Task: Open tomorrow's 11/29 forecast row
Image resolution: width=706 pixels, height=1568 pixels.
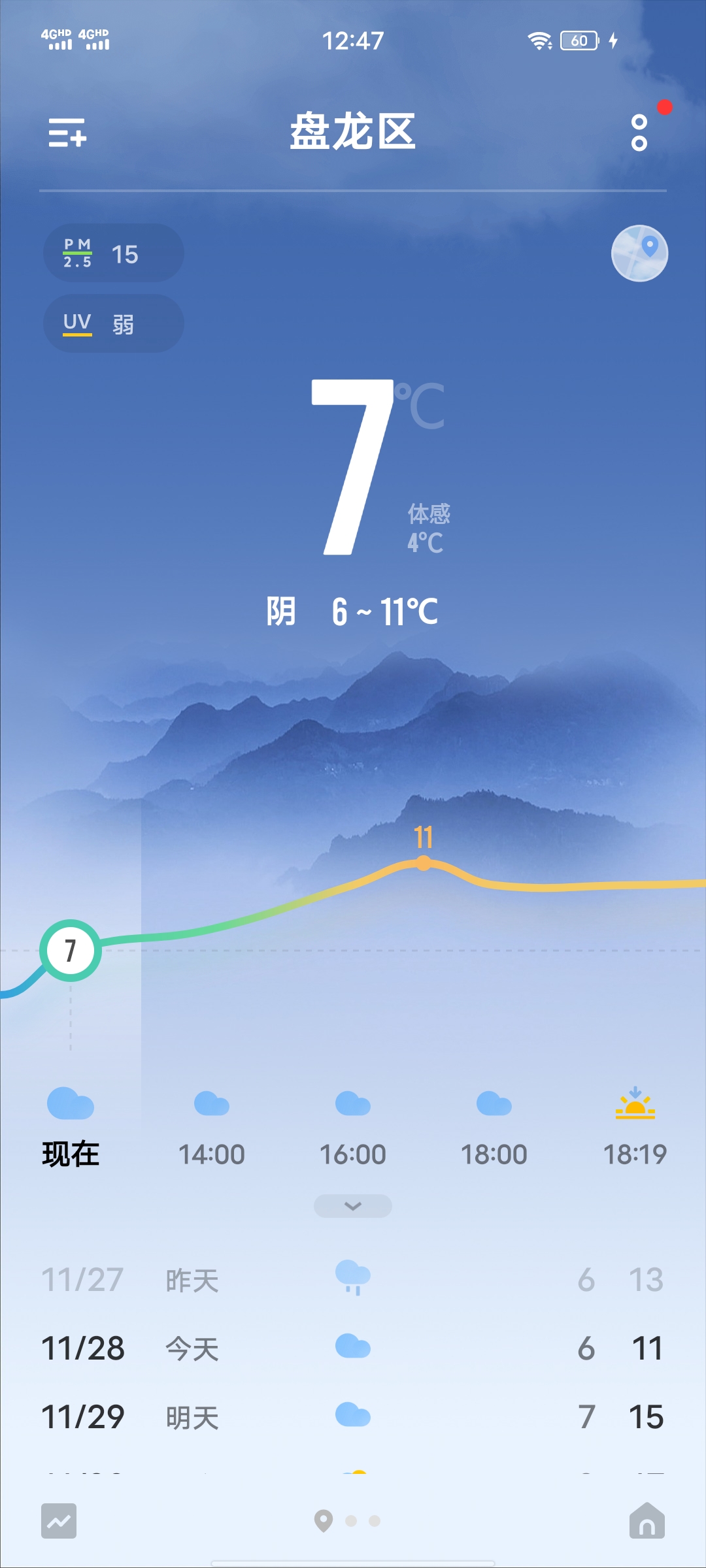Action: coord(353,1416)
